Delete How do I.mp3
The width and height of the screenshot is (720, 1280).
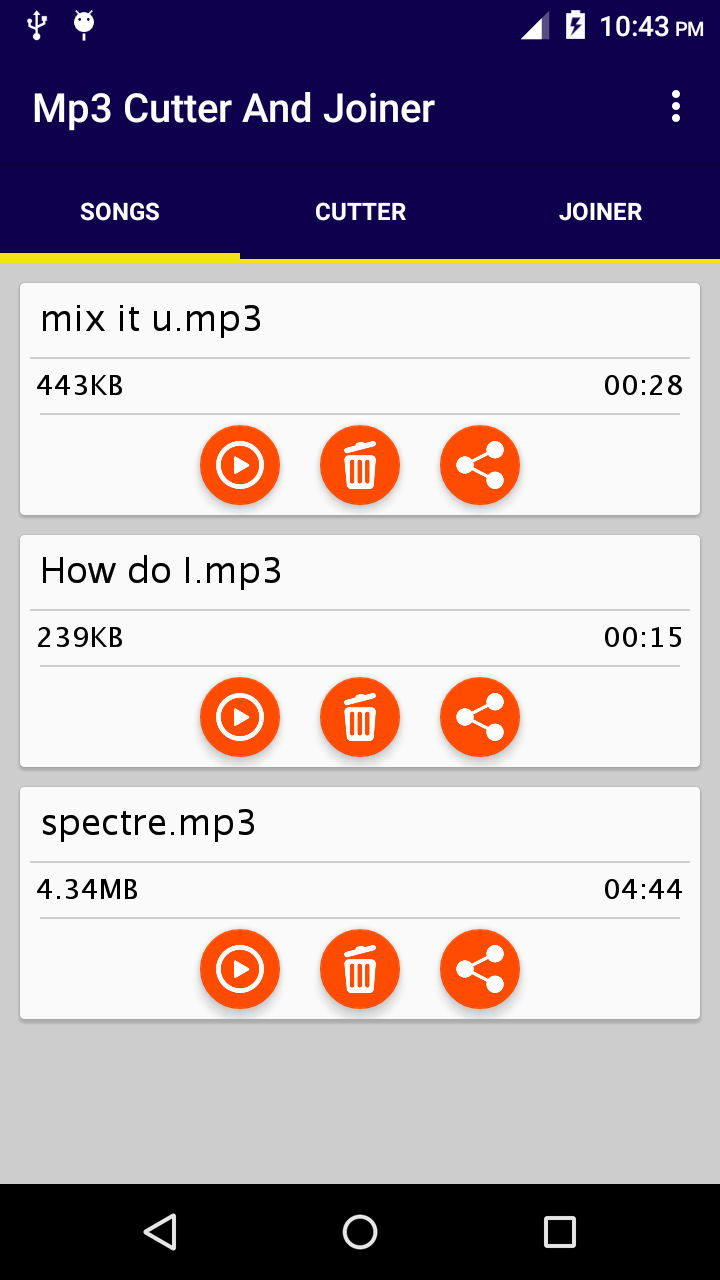click(360, 717)
